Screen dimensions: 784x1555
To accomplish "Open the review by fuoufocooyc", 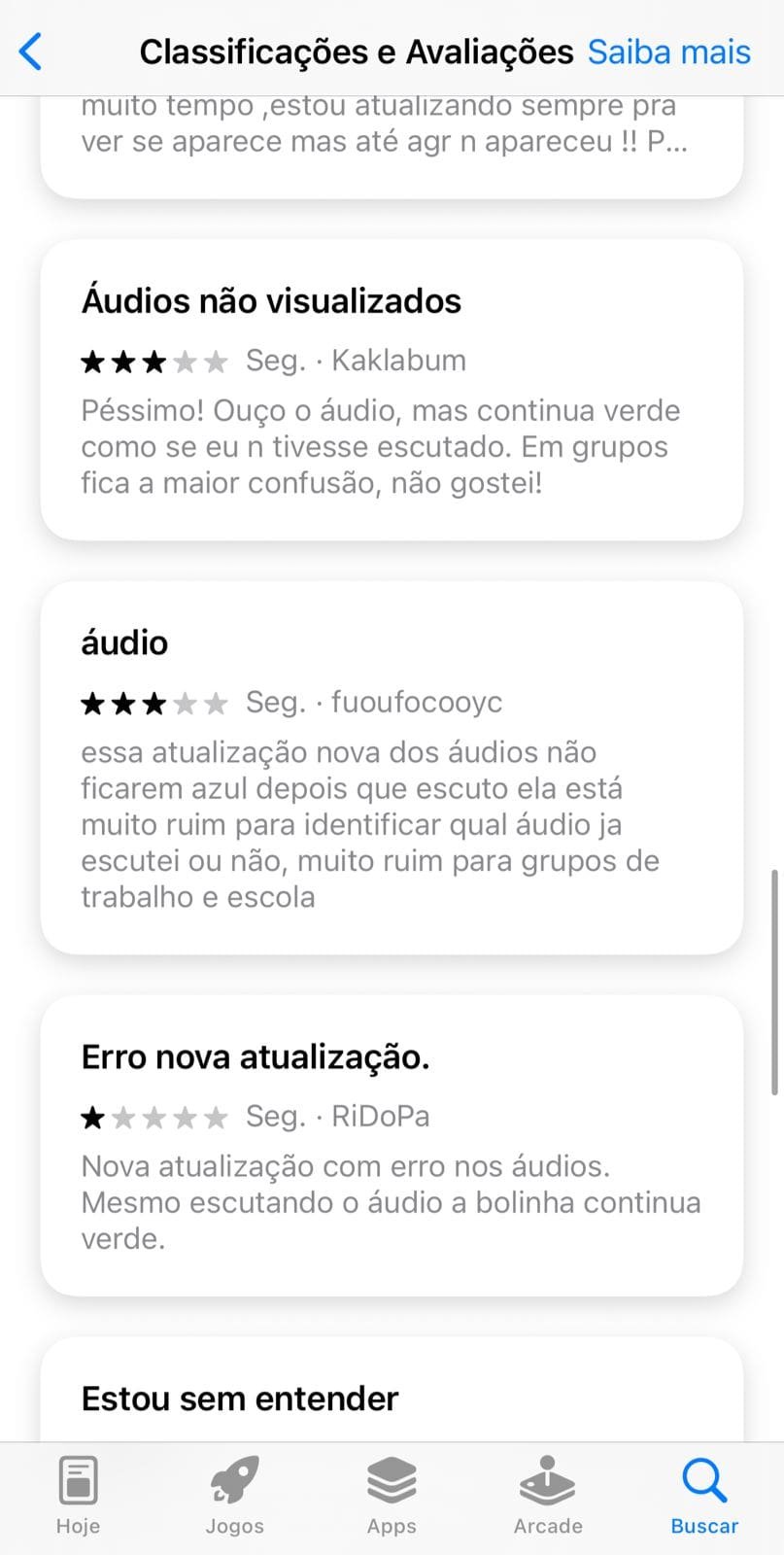I will coord(392,768).
